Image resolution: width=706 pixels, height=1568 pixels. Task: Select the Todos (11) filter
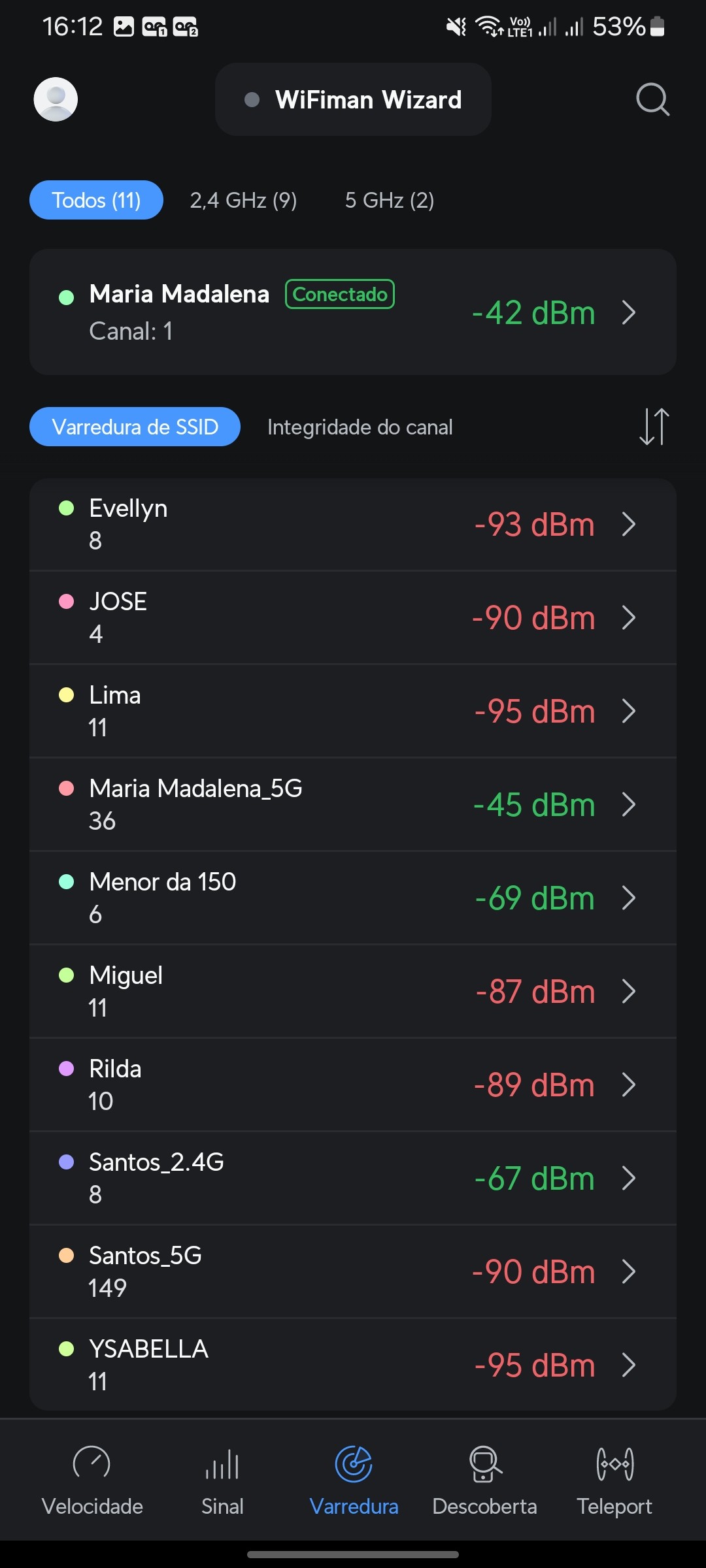[x=96, y=200]
